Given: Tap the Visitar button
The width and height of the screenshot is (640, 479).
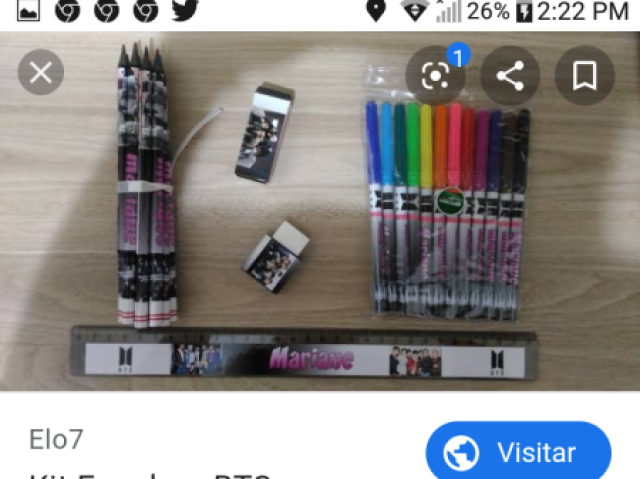Looking at the screenshot, I should pos(518,453).
